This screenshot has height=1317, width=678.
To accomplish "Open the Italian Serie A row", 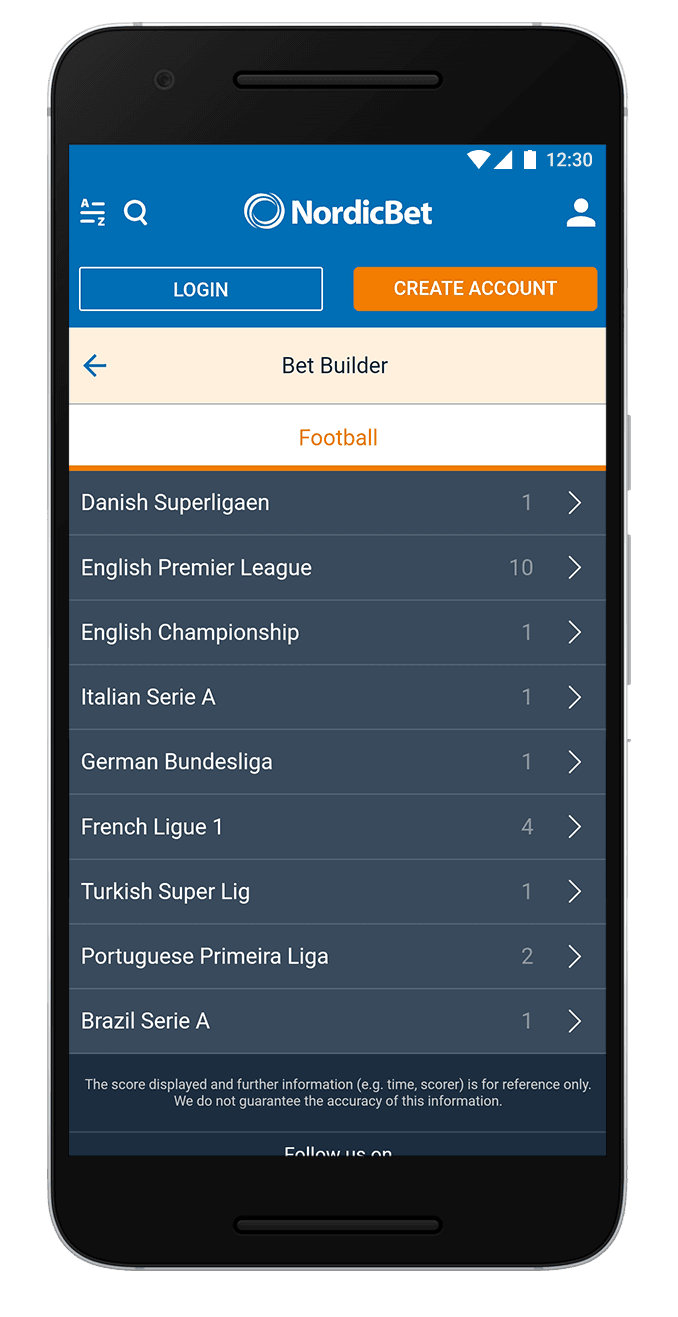I will pyautogui.click(x=337, y=697).
